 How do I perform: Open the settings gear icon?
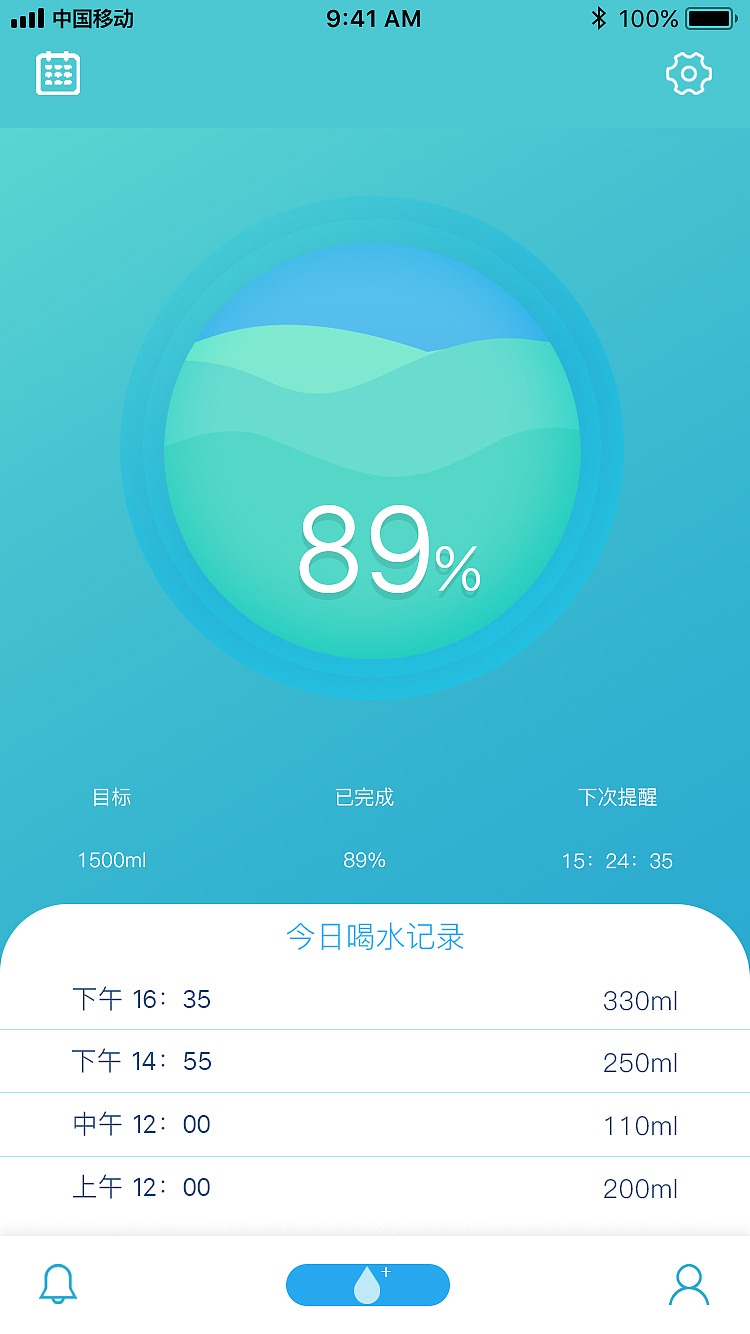689,72
